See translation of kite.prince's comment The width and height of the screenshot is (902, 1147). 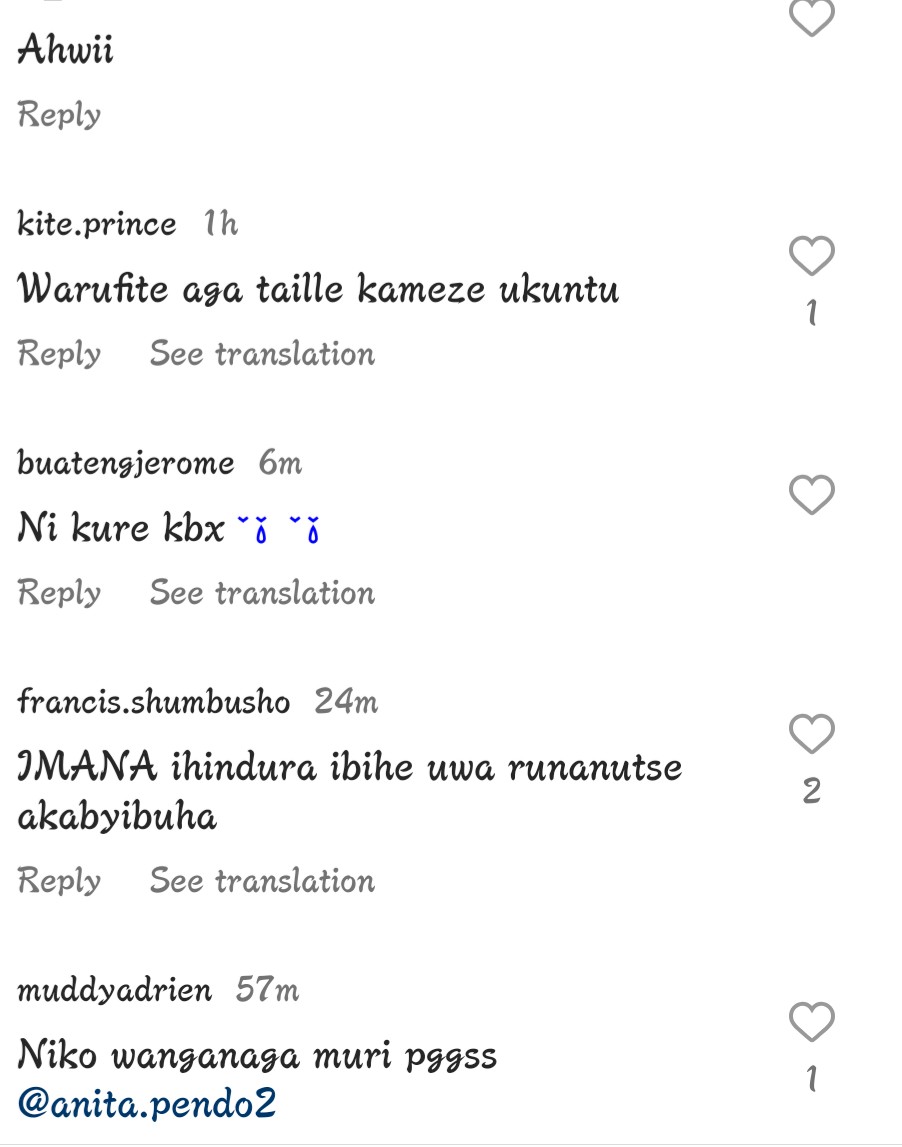(262, 354)
